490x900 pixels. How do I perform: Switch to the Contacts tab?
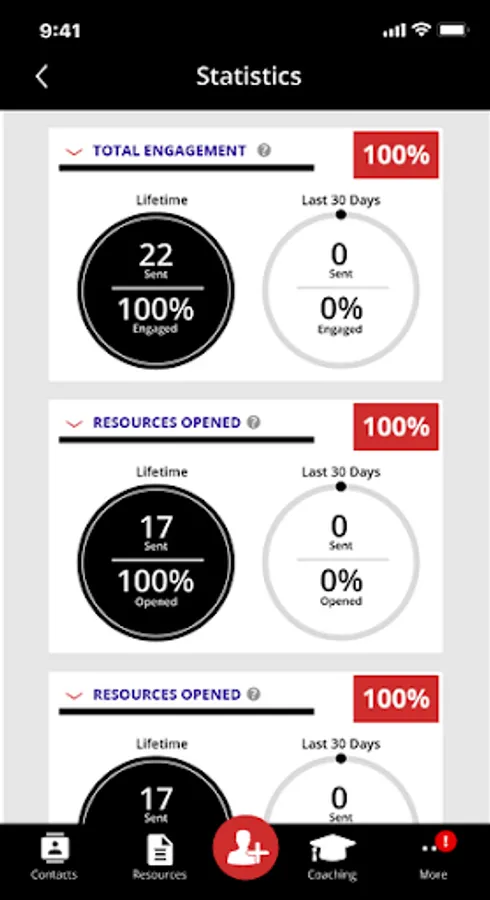[54, 858]
